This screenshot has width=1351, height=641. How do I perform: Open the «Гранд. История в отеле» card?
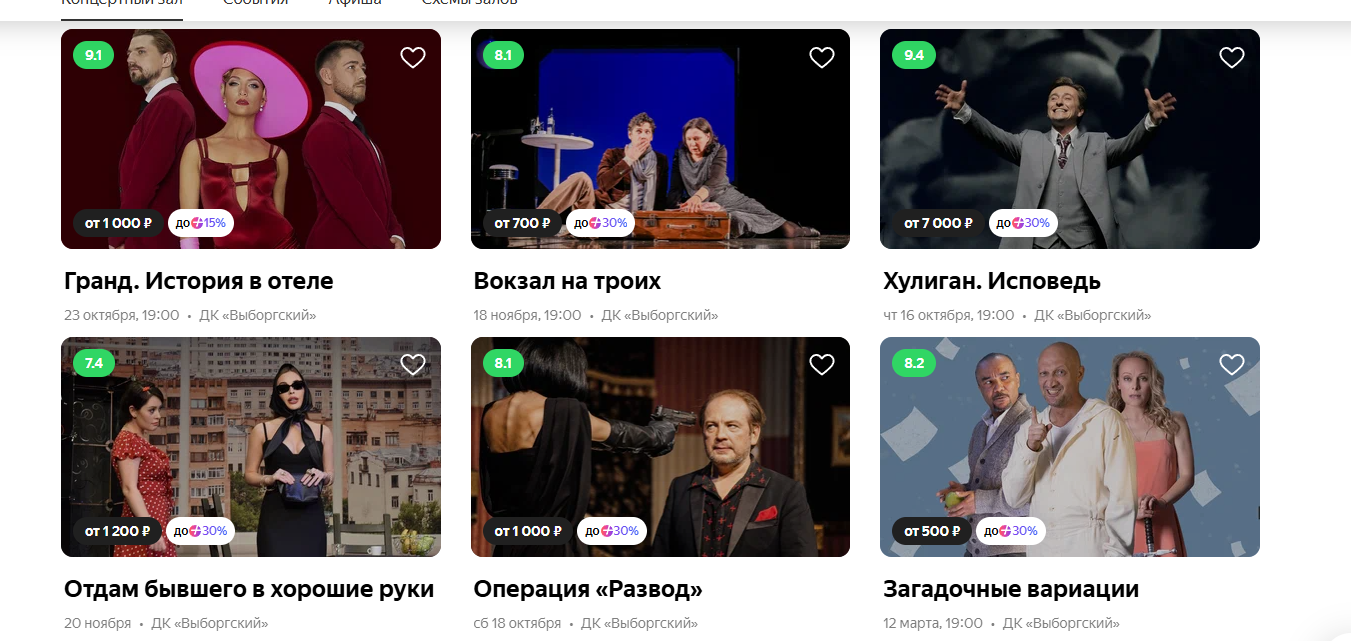click(x=250, y=140)
